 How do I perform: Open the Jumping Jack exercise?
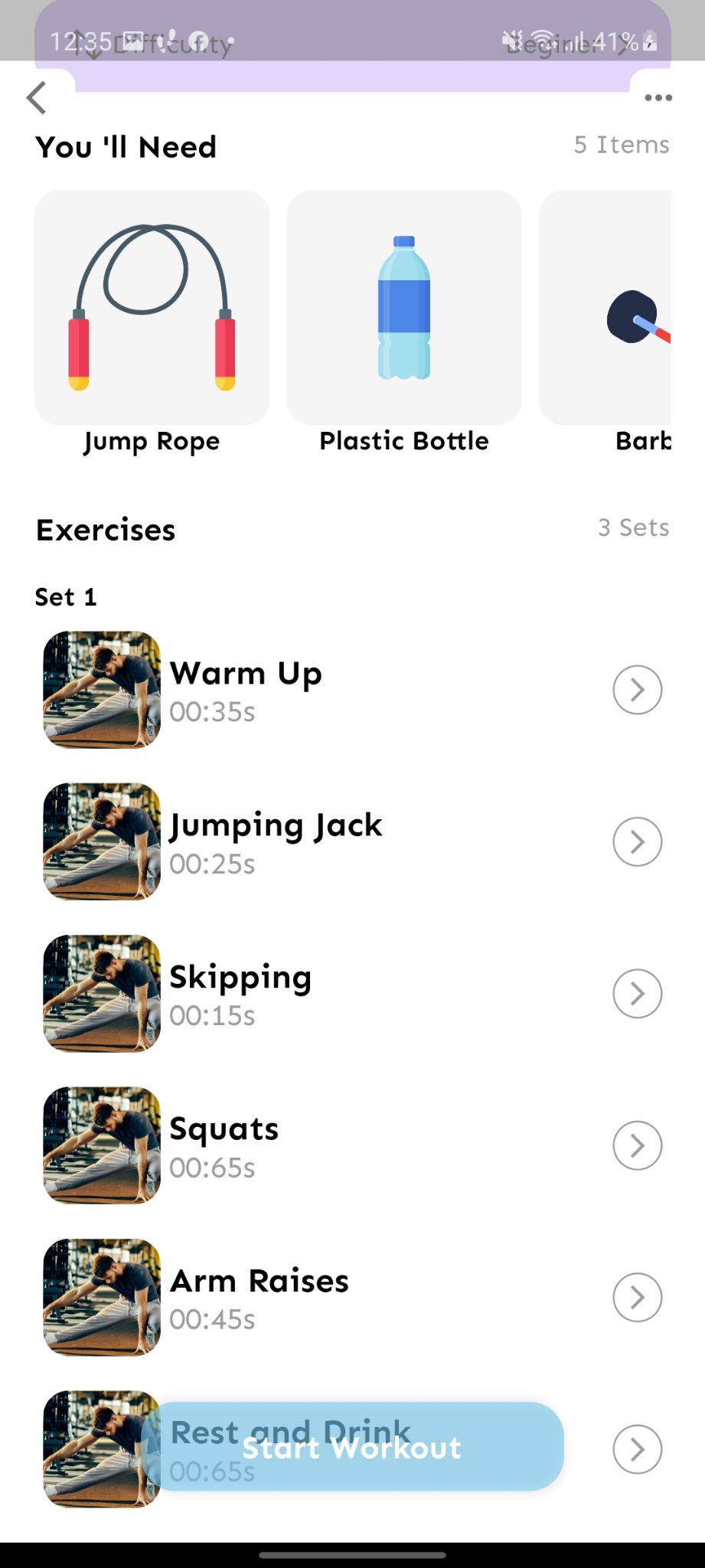pos(352,841)
